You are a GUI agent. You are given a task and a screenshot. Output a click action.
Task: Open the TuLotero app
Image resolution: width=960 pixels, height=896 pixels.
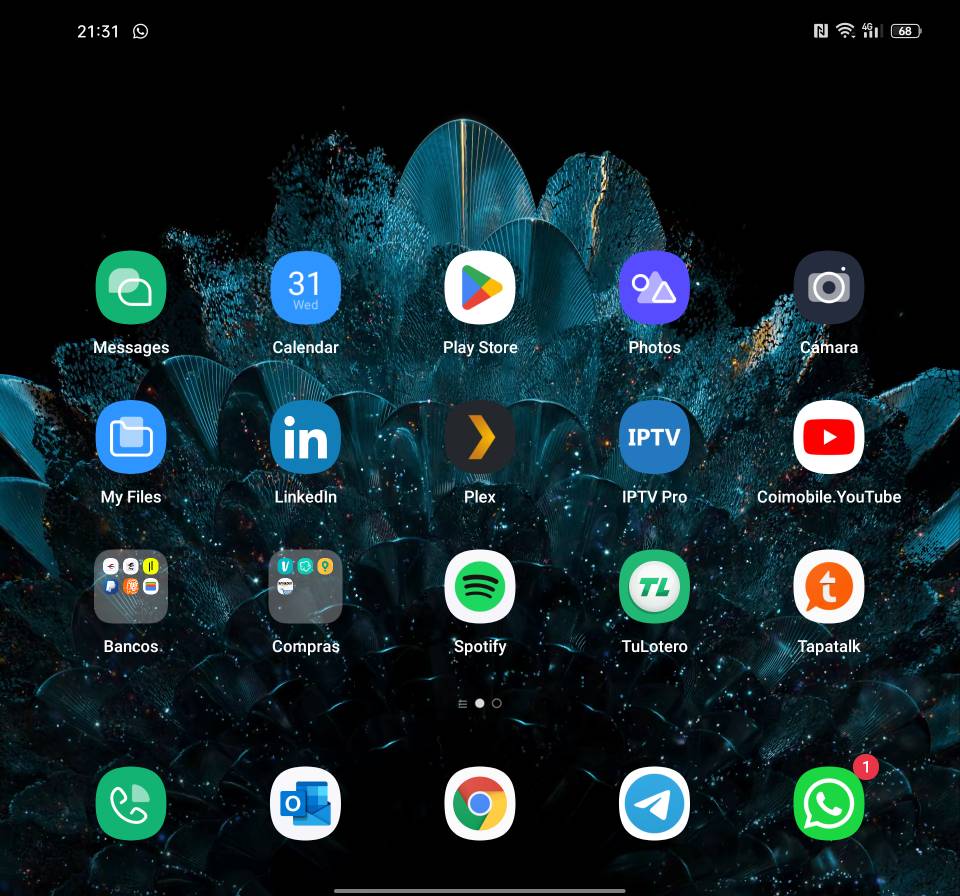654,587
